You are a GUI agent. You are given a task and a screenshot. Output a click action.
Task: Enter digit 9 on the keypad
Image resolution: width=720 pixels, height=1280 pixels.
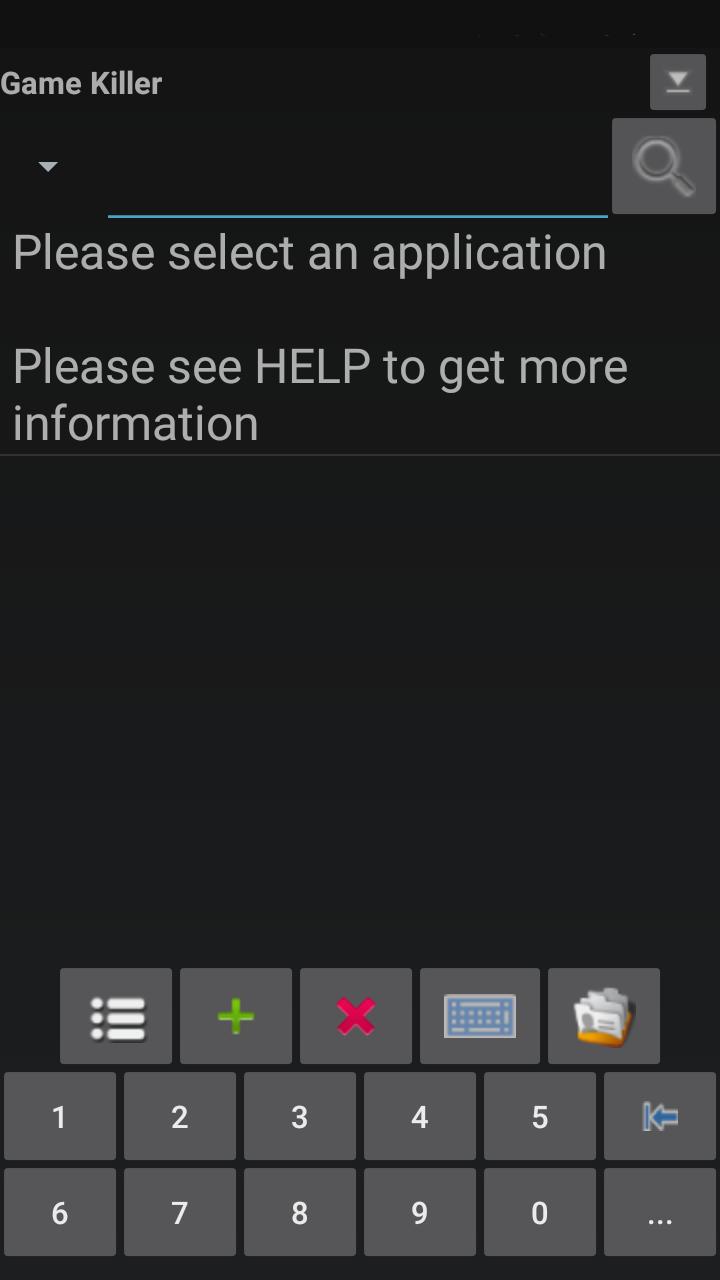tap(420, 1212)
